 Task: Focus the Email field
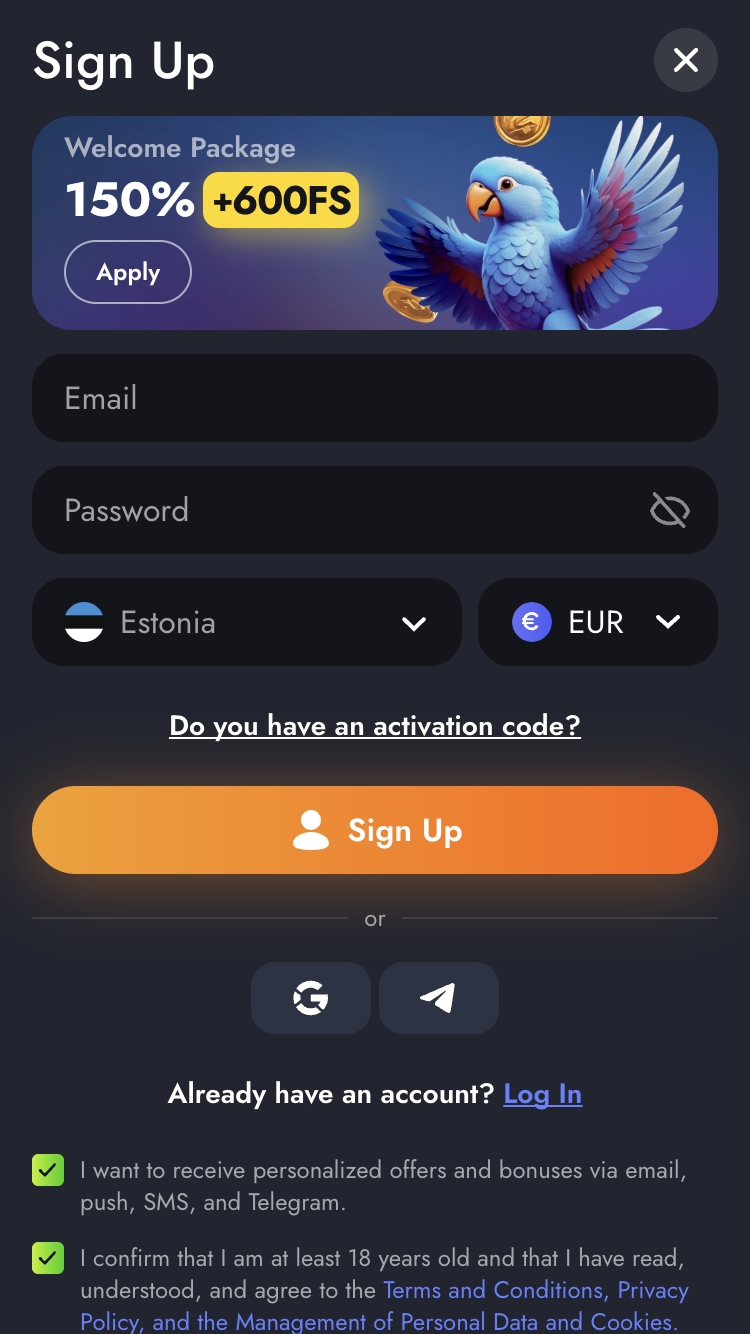375,398
